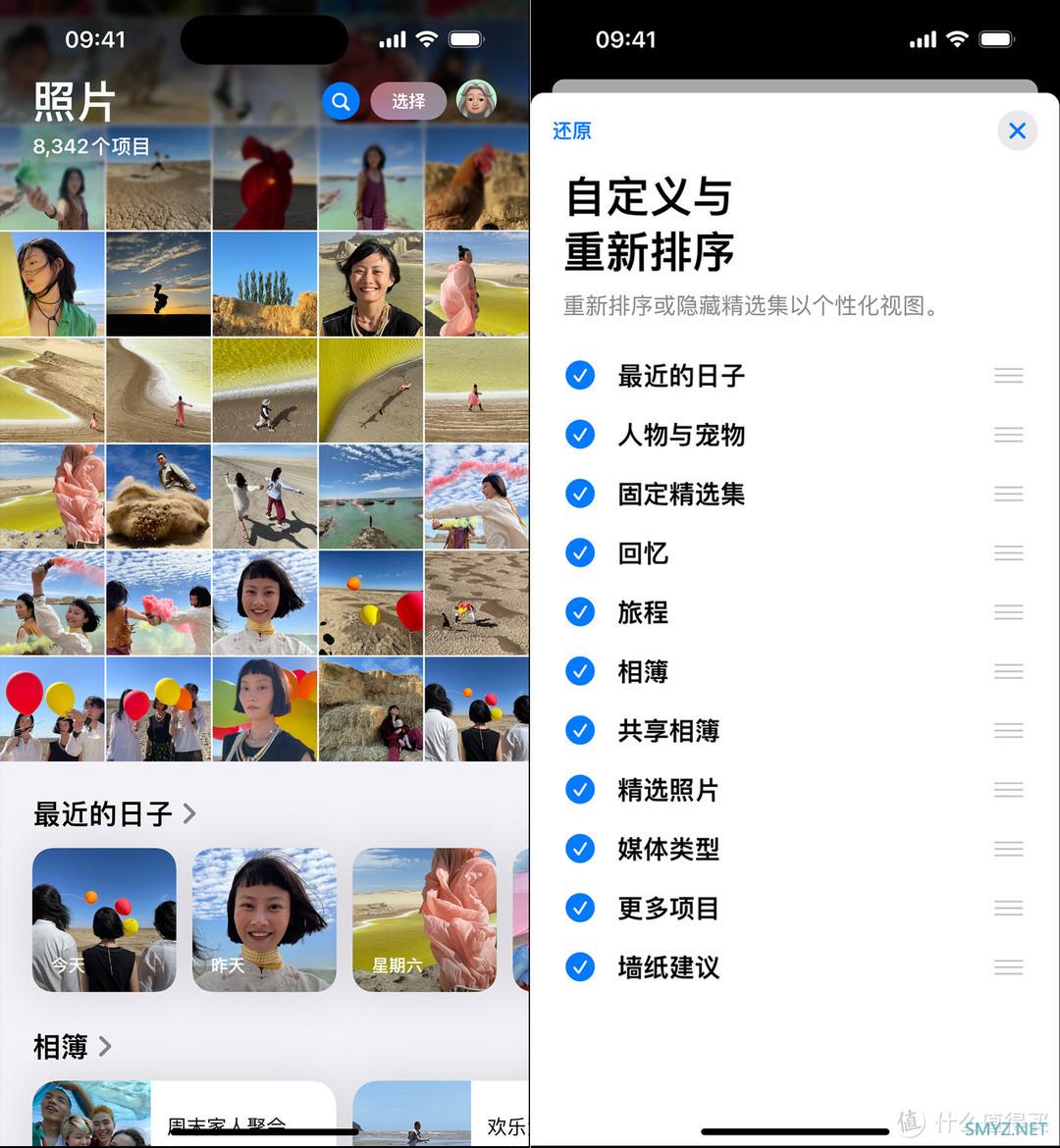Tap 还原 to reset the order
The width and height of the screenshot is (1060, 1148).
[572, 131]
